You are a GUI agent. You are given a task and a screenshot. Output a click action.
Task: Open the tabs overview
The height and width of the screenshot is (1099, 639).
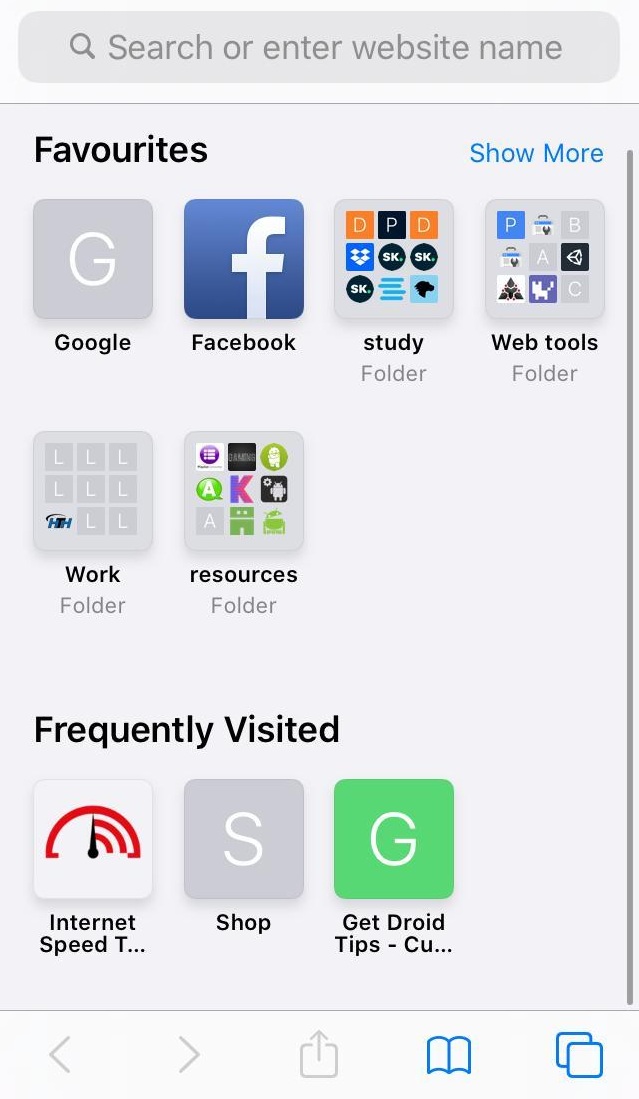tap(579, 1055)
